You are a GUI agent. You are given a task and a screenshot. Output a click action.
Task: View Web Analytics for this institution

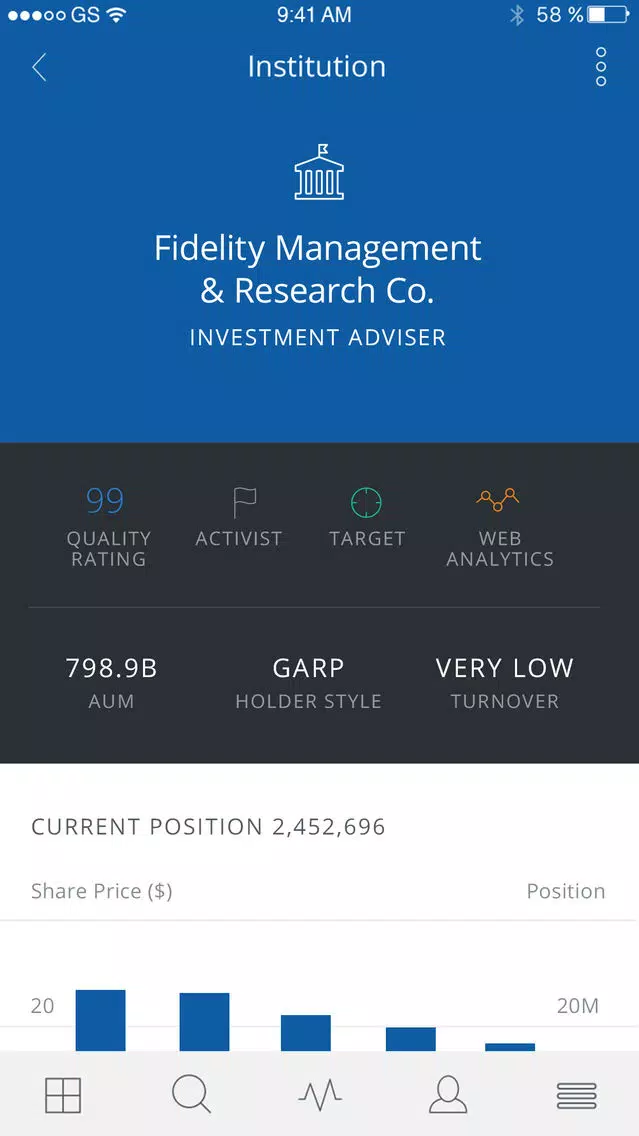coord(500,527)
